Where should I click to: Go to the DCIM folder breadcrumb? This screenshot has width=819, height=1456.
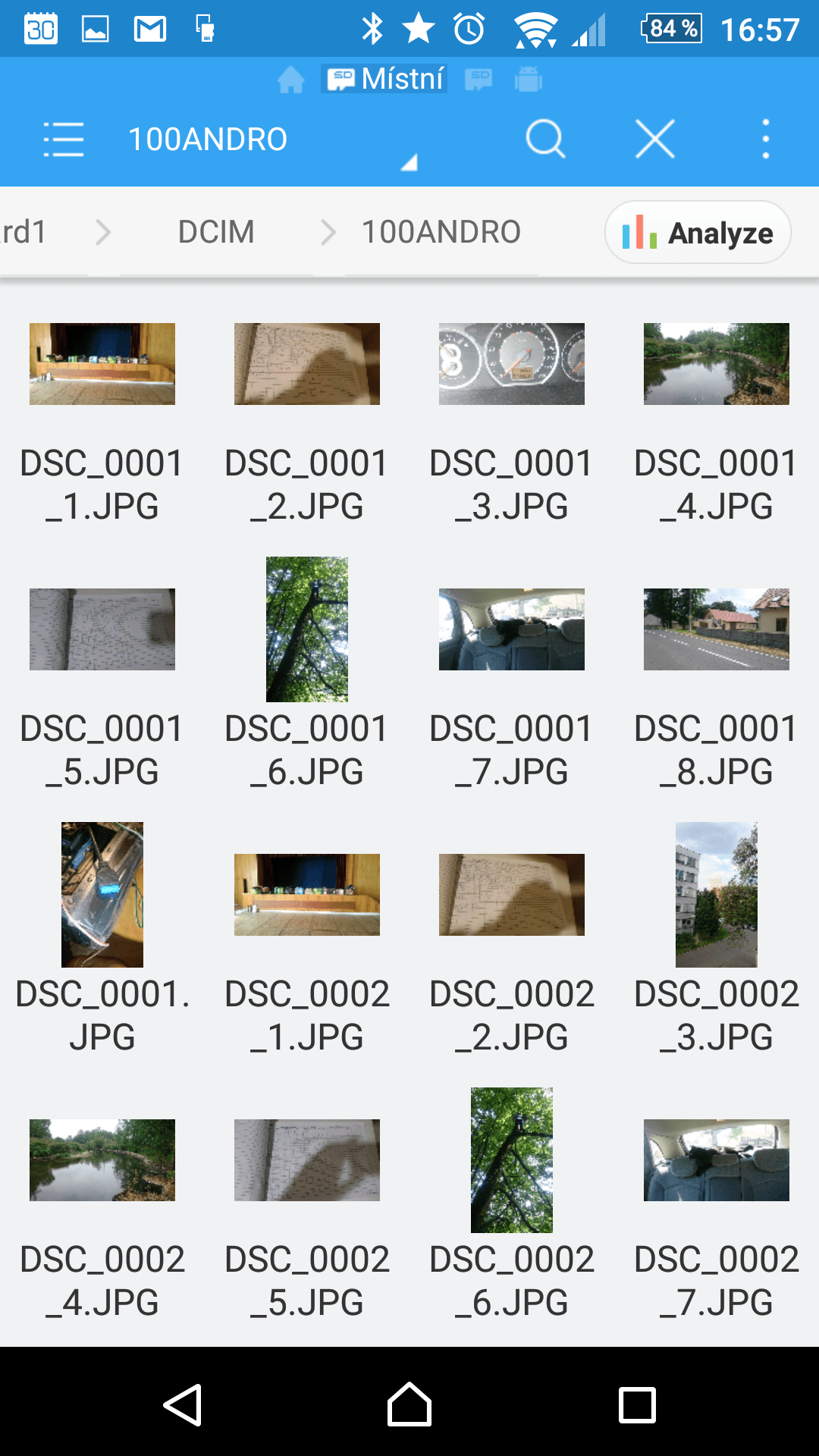click(x=216, y=232)
